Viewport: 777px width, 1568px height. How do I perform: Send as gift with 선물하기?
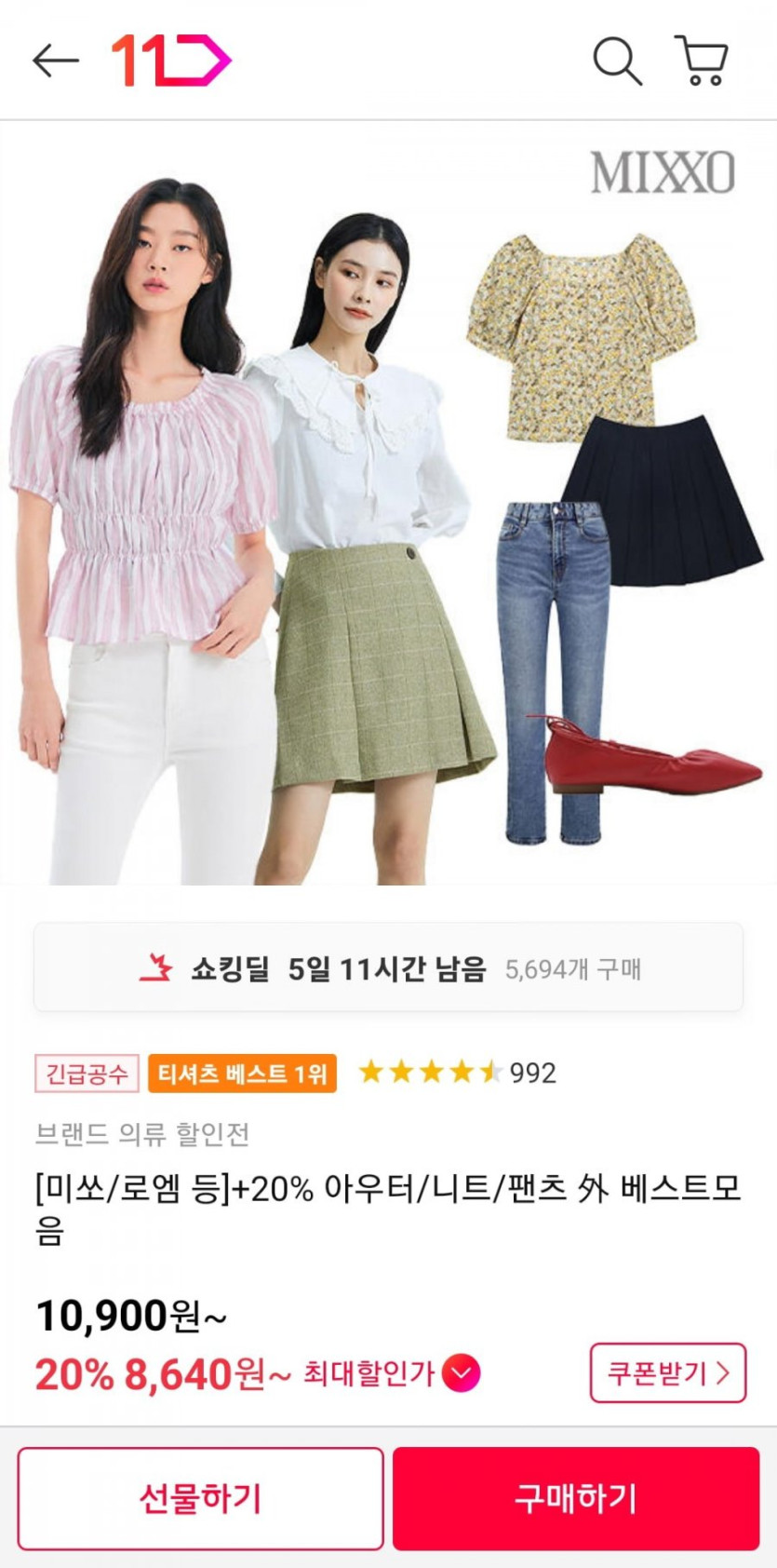(200, 1498)
